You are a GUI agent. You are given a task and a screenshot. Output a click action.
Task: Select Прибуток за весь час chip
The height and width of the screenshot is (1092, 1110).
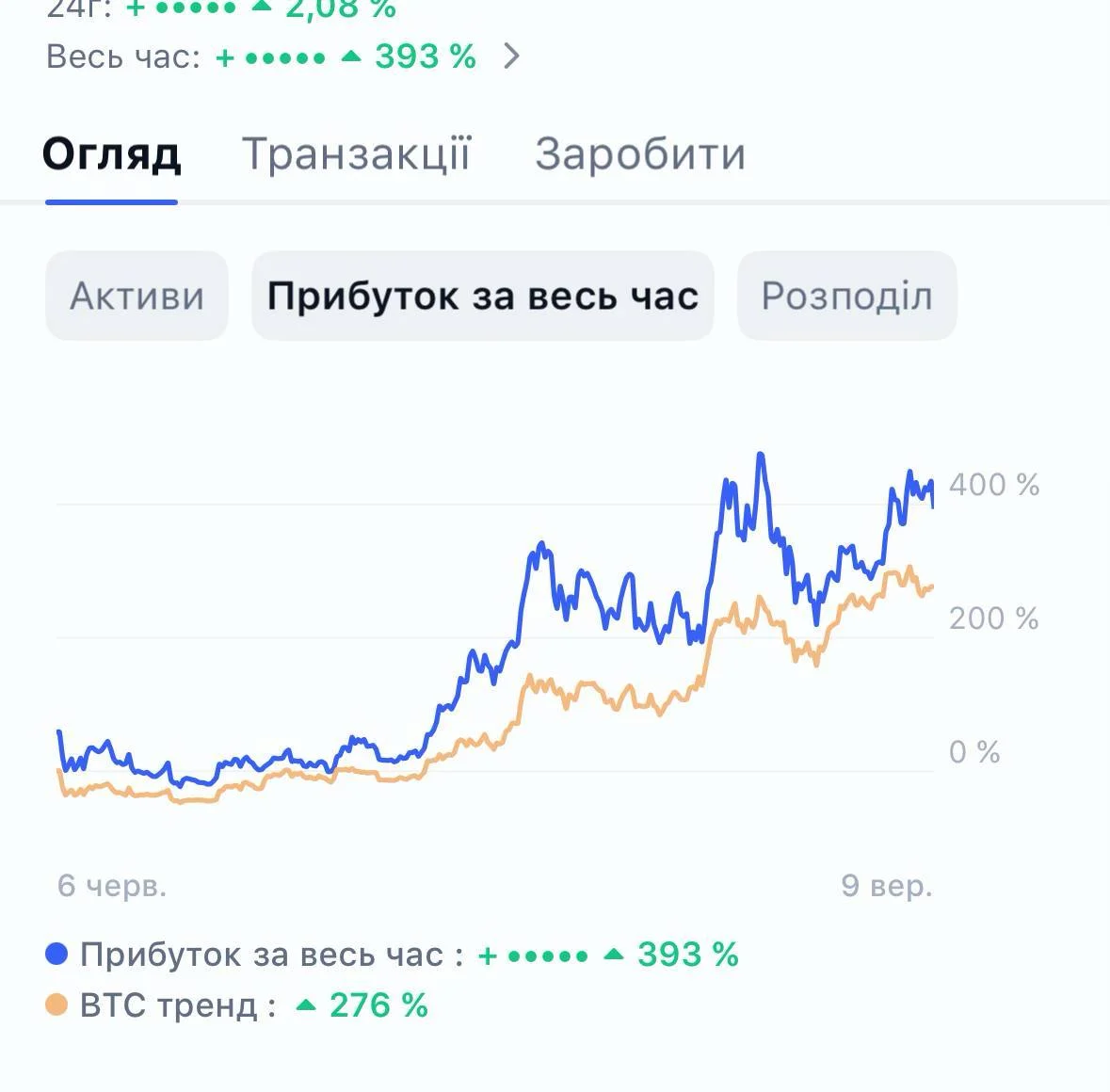[x=482, y=296]
